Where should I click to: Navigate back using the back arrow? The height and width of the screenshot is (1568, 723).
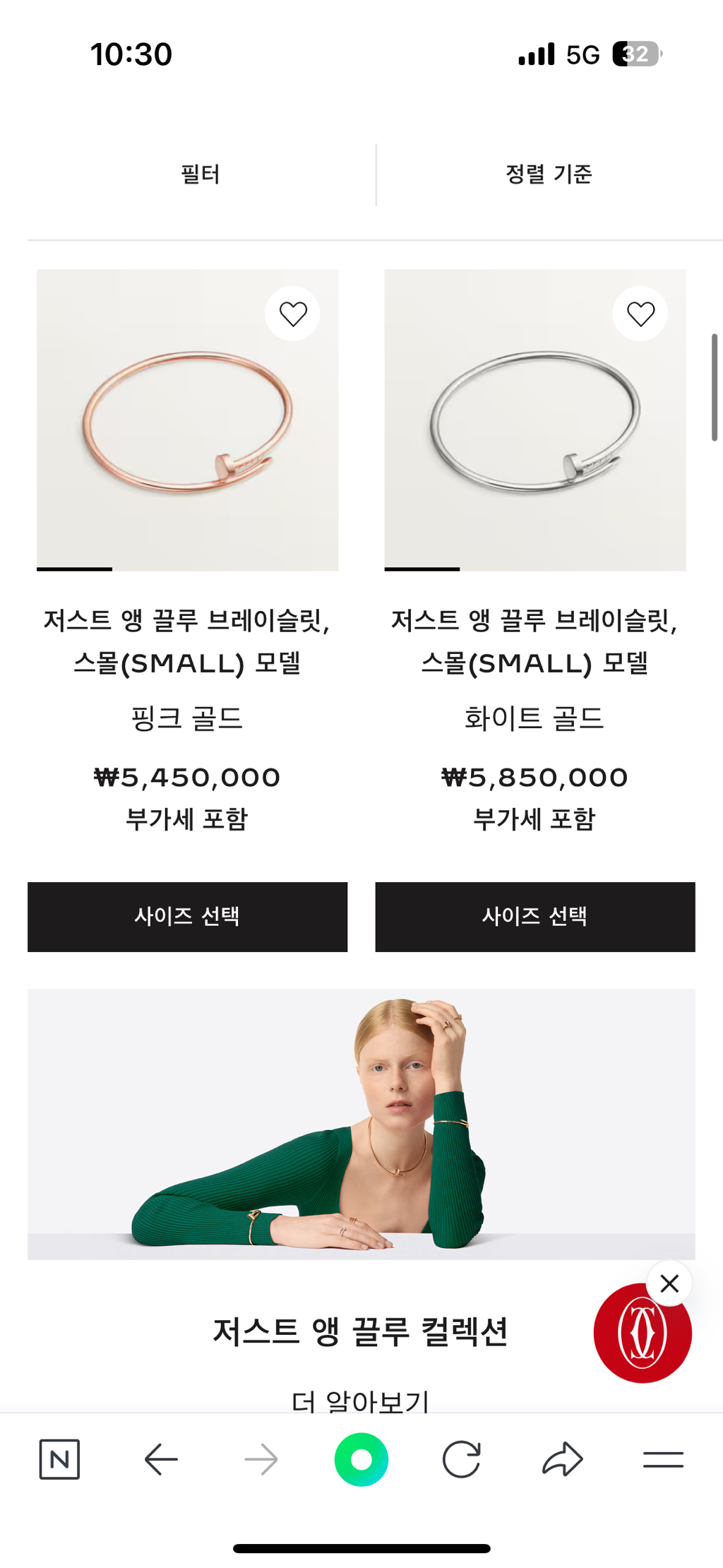tap(161, 1460)
